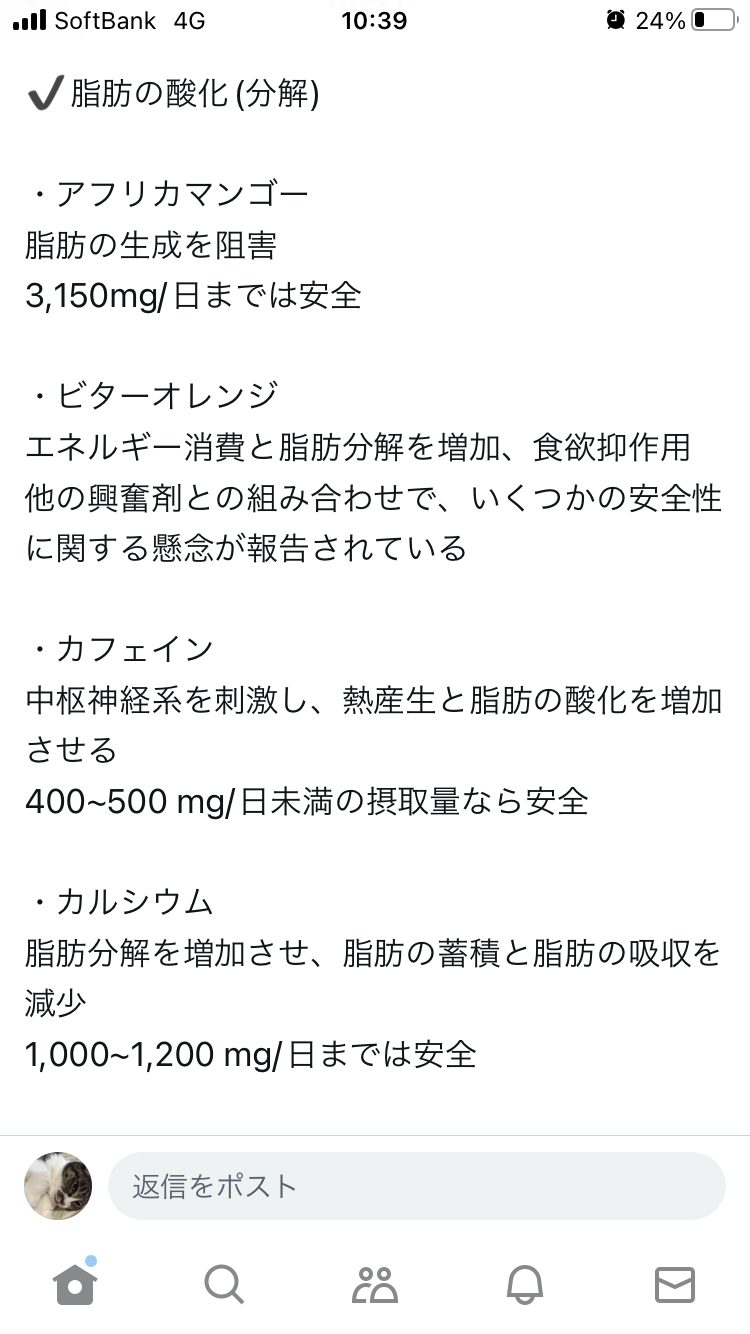Open the Communities tab
750x1334 pixels.
pos(375,1284)
